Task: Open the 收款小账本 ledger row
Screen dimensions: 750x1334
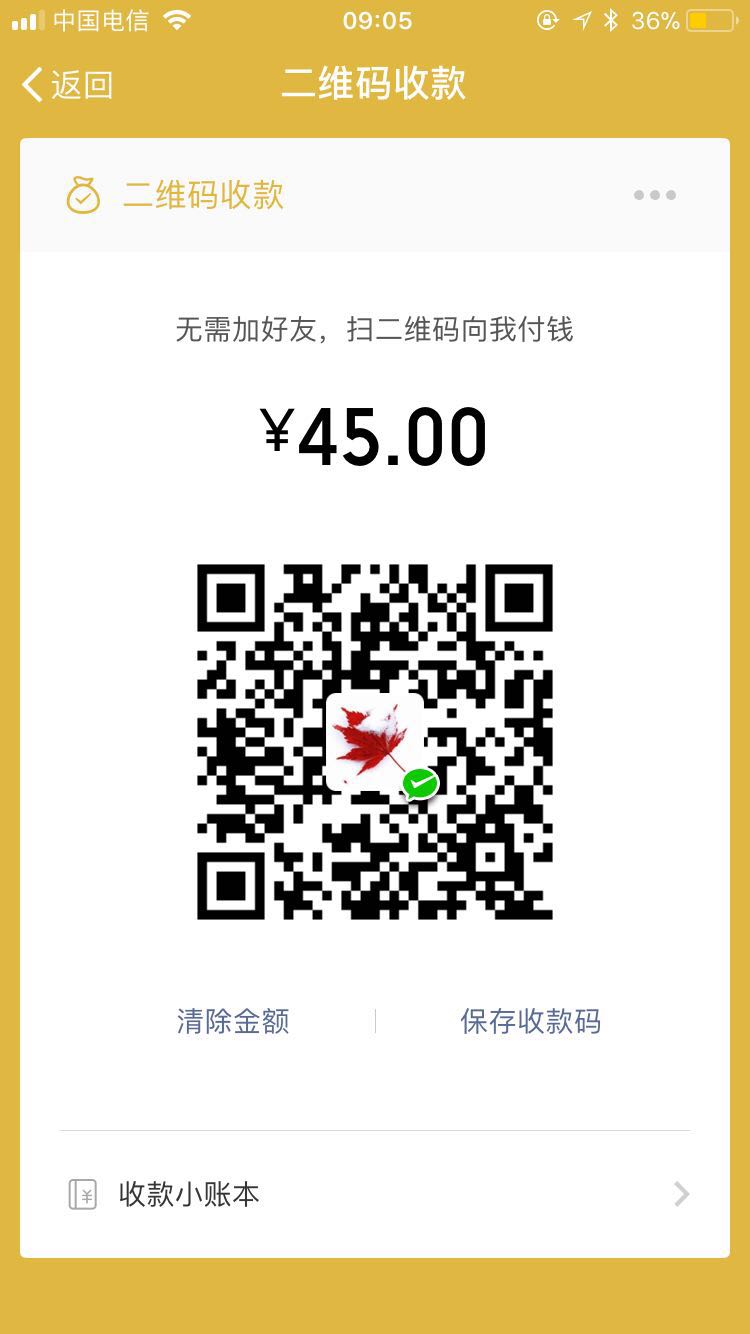Action: [x=375, y=1194]
